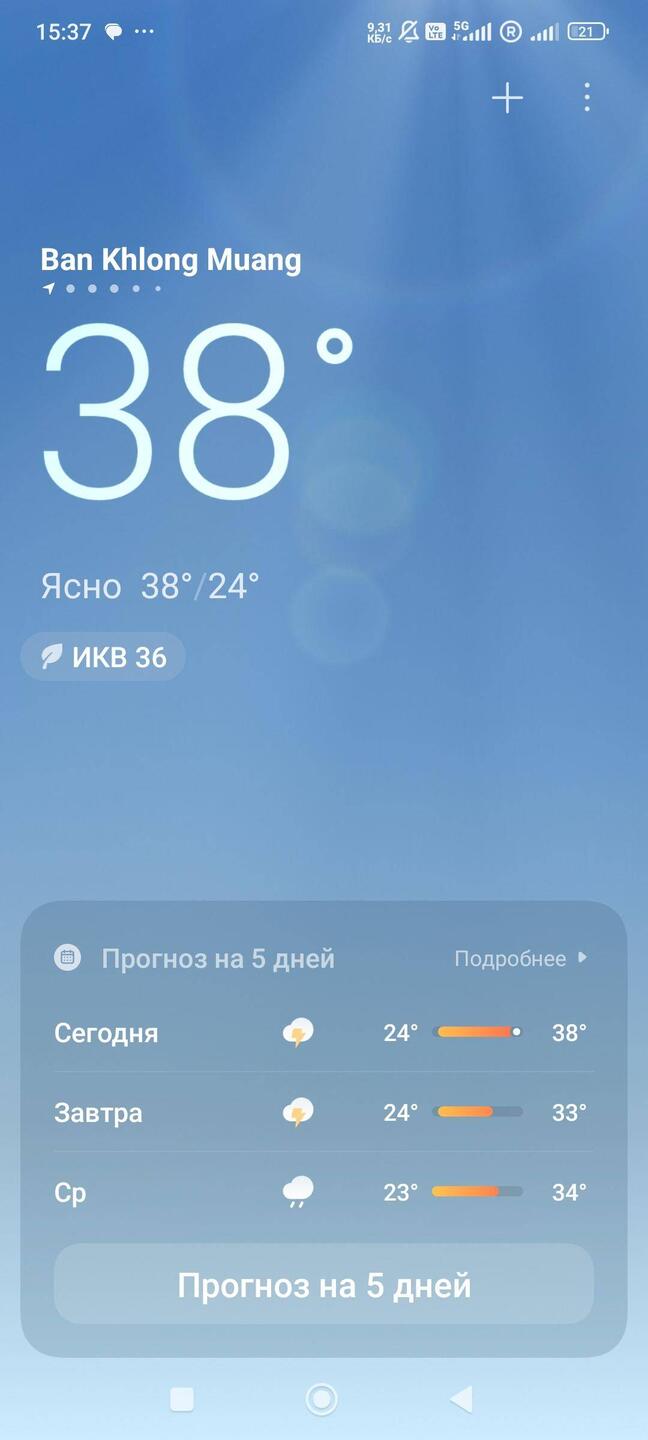Open recent apps

click(x=182, y=1399)
